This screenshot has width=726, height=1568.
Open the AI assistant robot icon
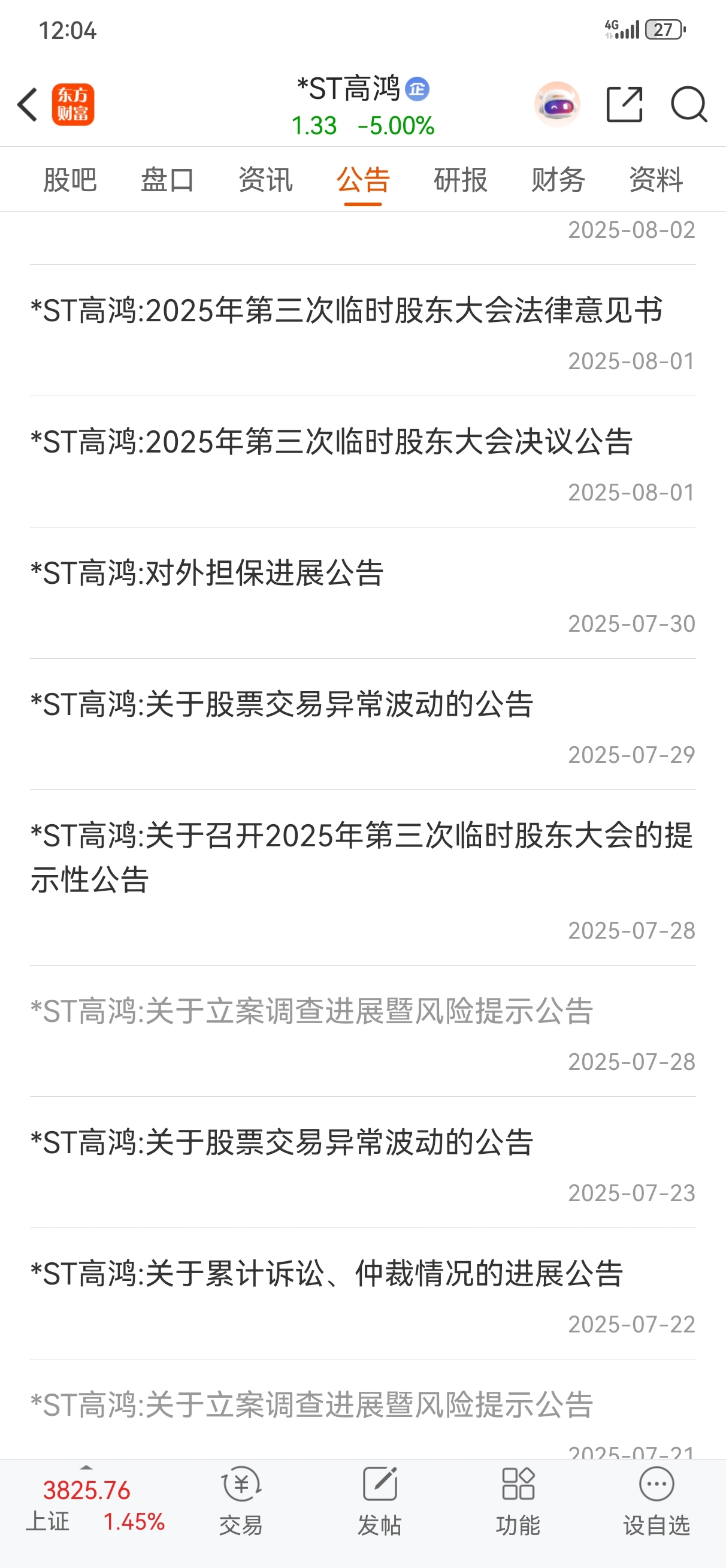[x=557, y=105]
